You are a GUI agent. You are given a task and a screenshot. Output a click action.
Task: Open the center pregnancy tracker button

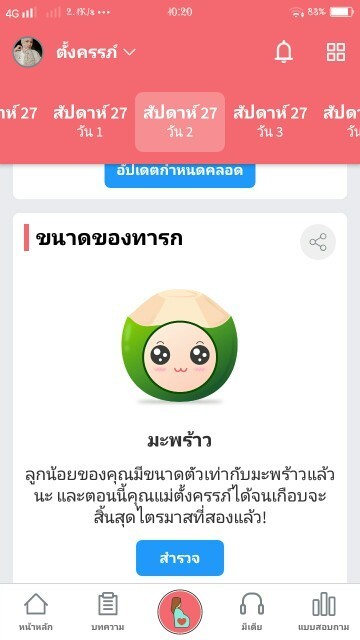coord(180,612)
